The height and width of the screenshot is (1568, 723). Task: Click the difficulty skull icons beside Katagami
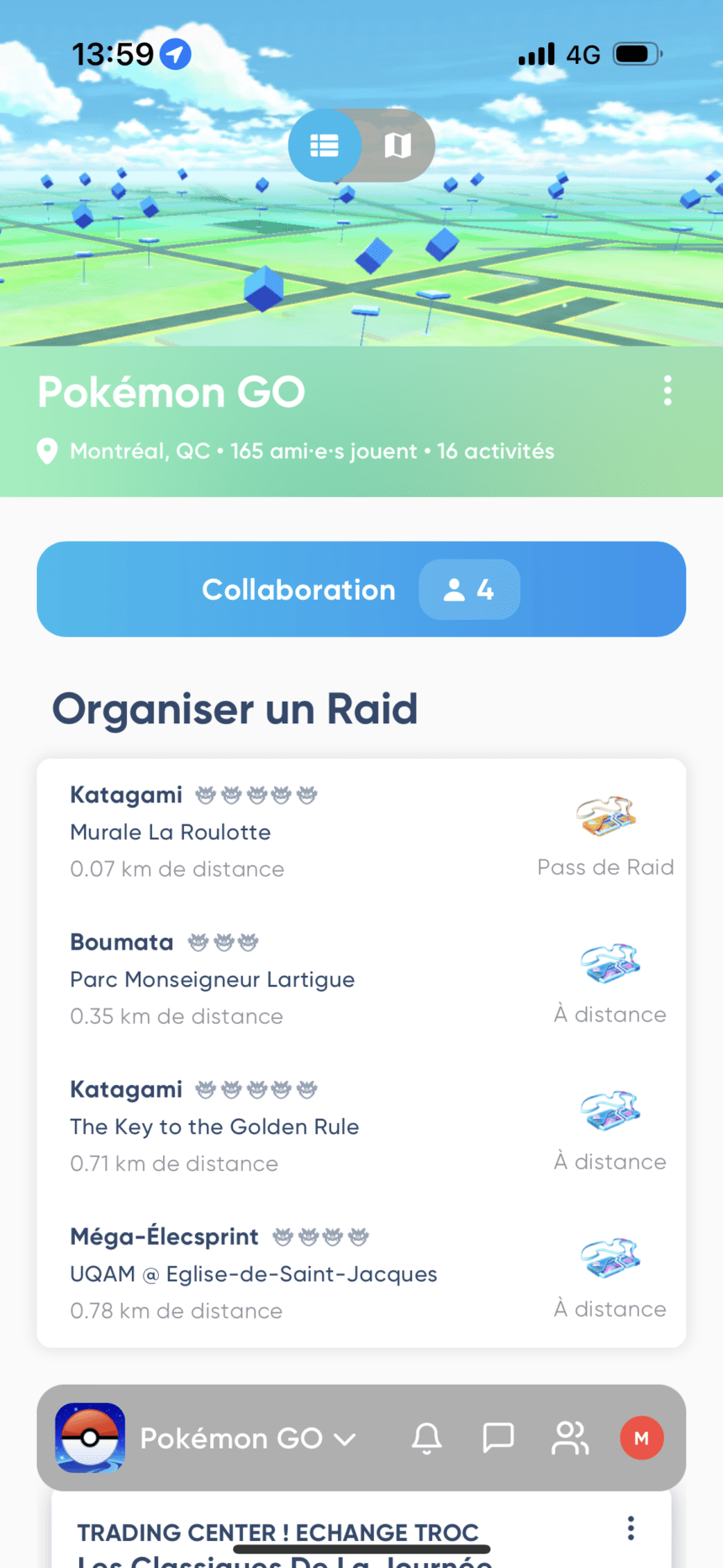[x=256, y=793]
